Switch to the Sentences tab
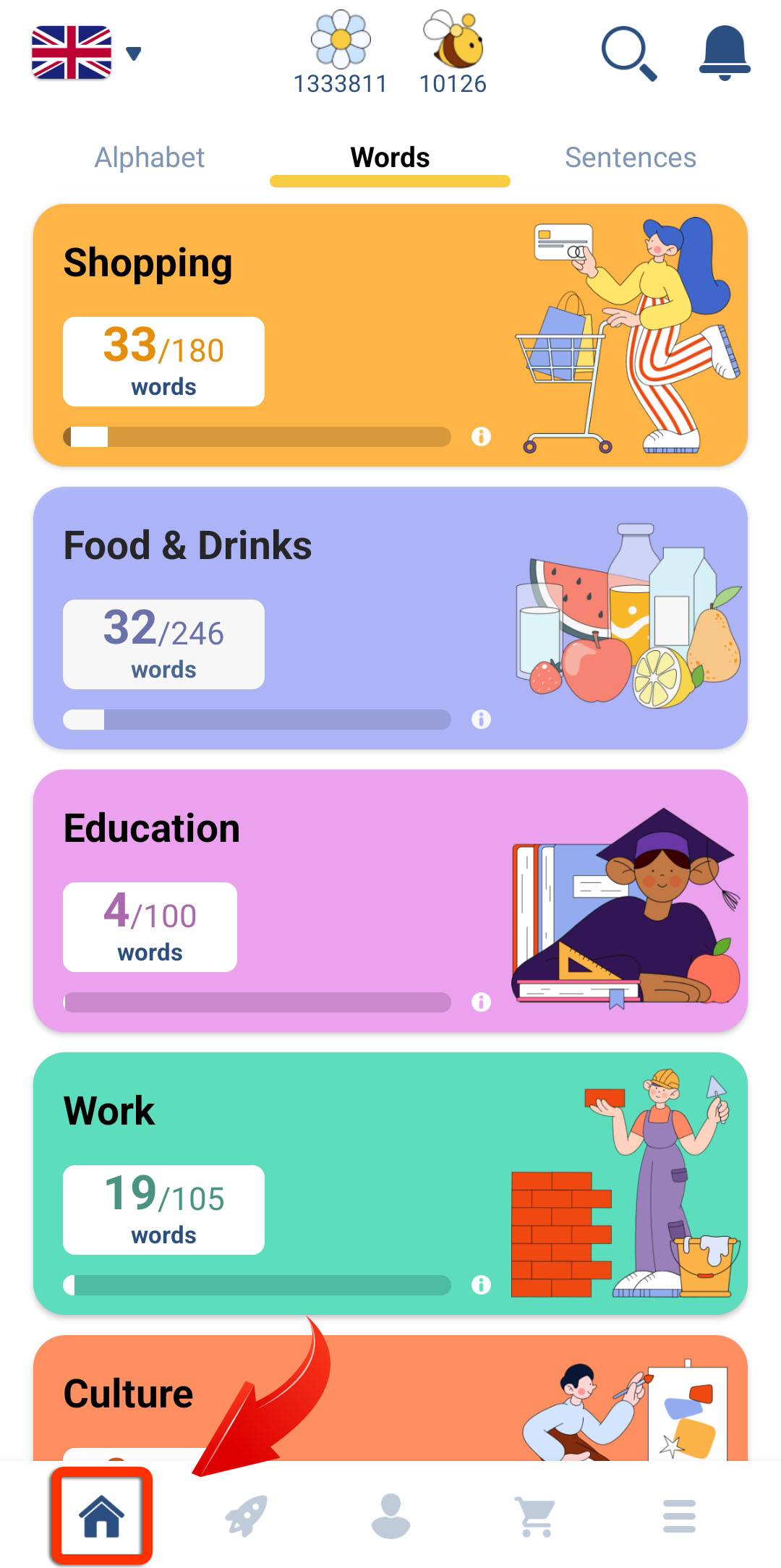 click(x=630, y=158)
